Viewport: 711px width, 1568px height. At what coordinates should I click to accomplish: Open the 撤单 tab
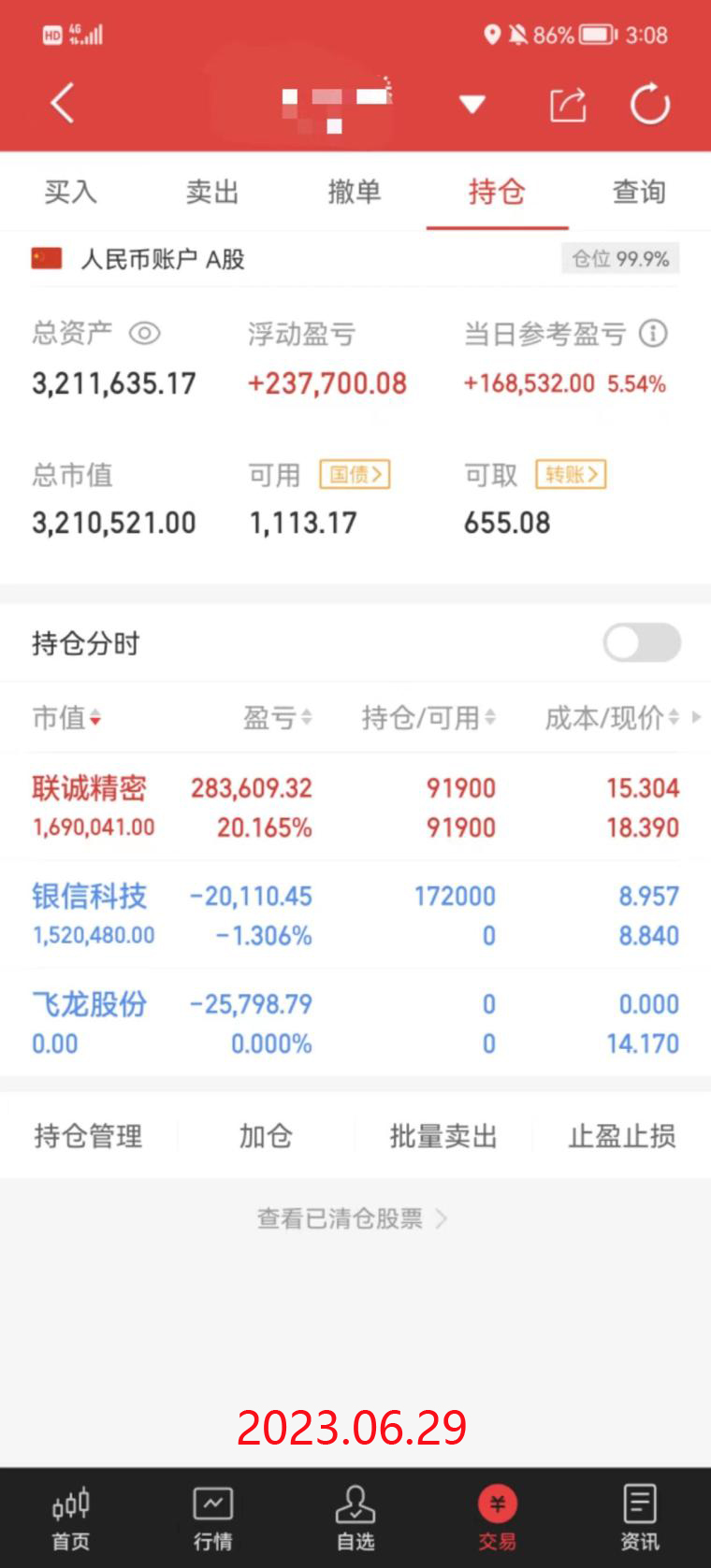pos(355,192)
